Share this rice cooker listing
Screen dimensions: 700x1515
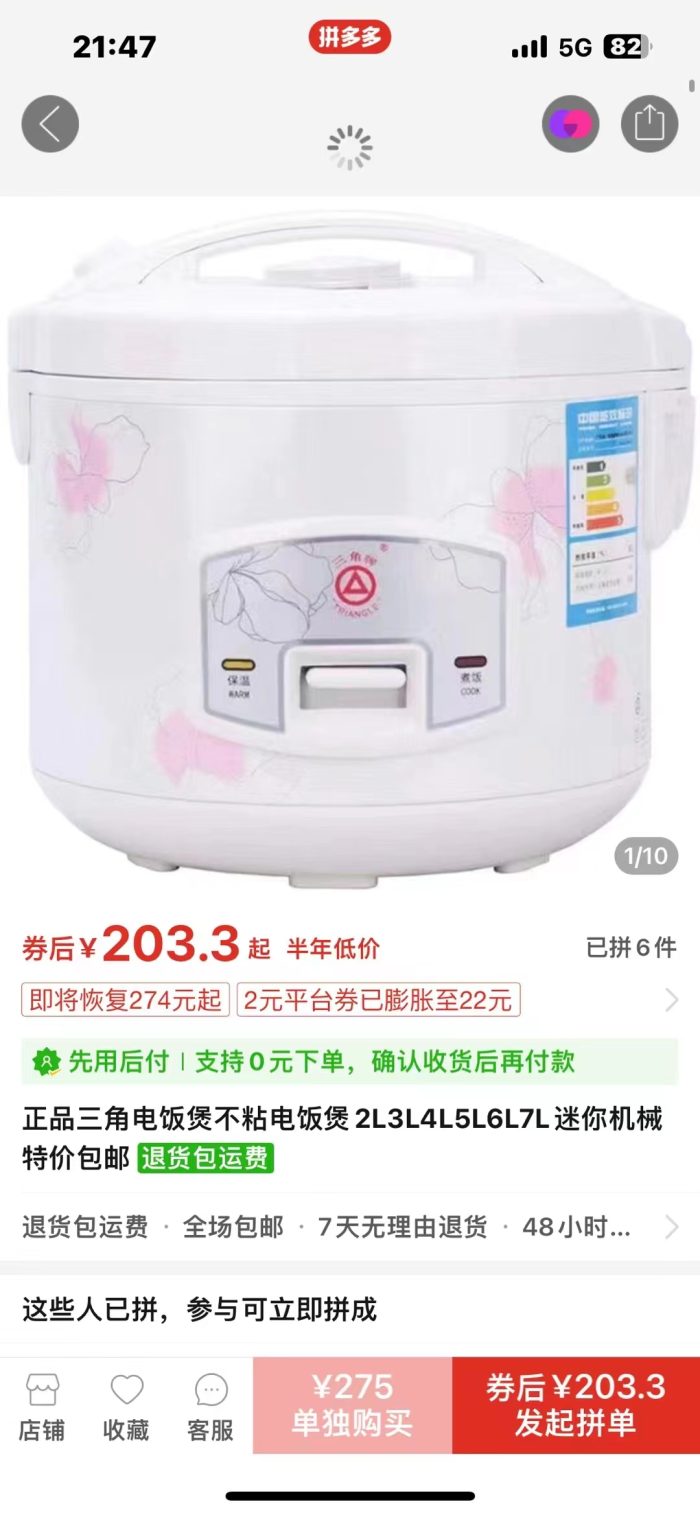tap(649, 124)
